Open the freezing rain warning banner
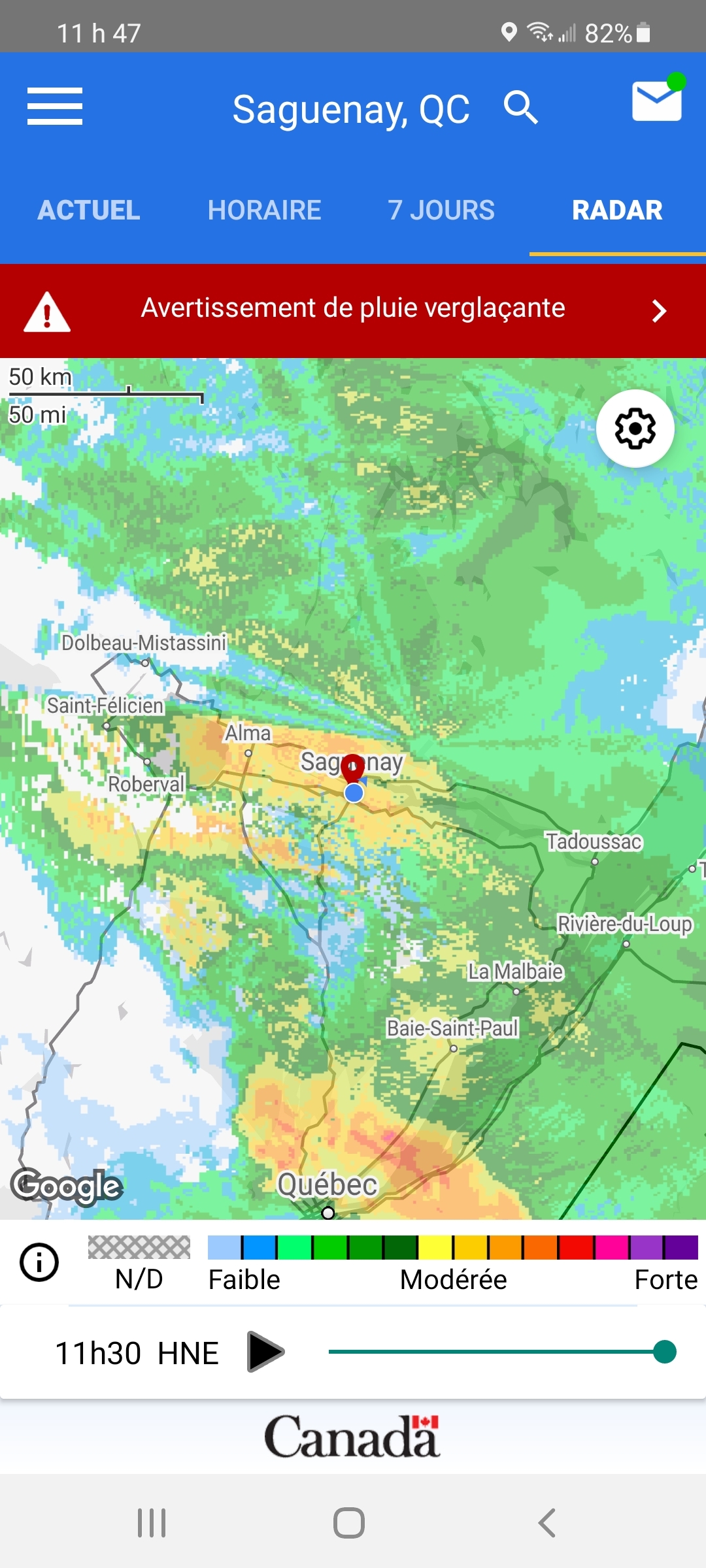This screenshot has height=1568, width=706. 353,310
